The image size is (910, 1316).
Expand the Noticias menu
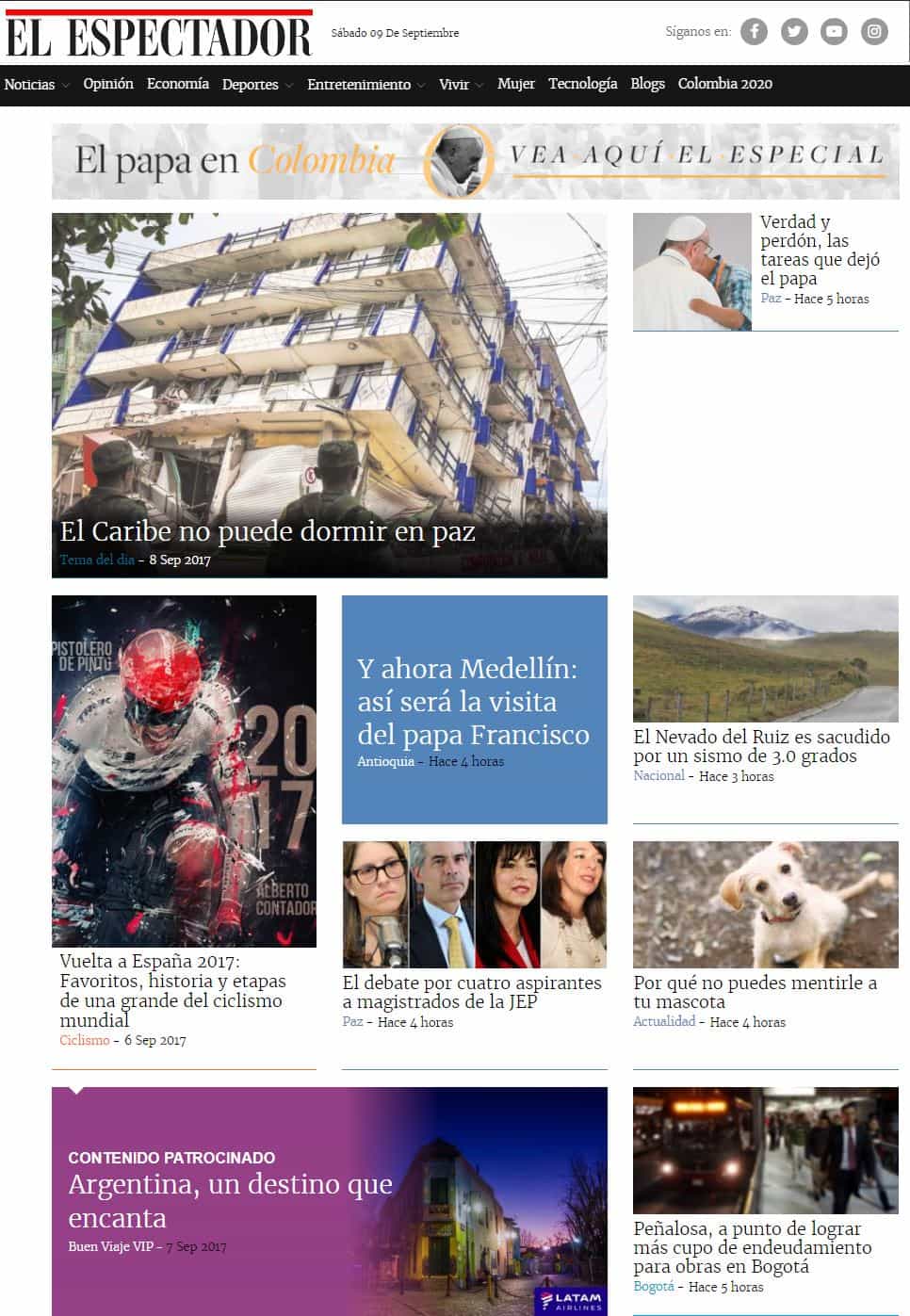coord(36,85)
